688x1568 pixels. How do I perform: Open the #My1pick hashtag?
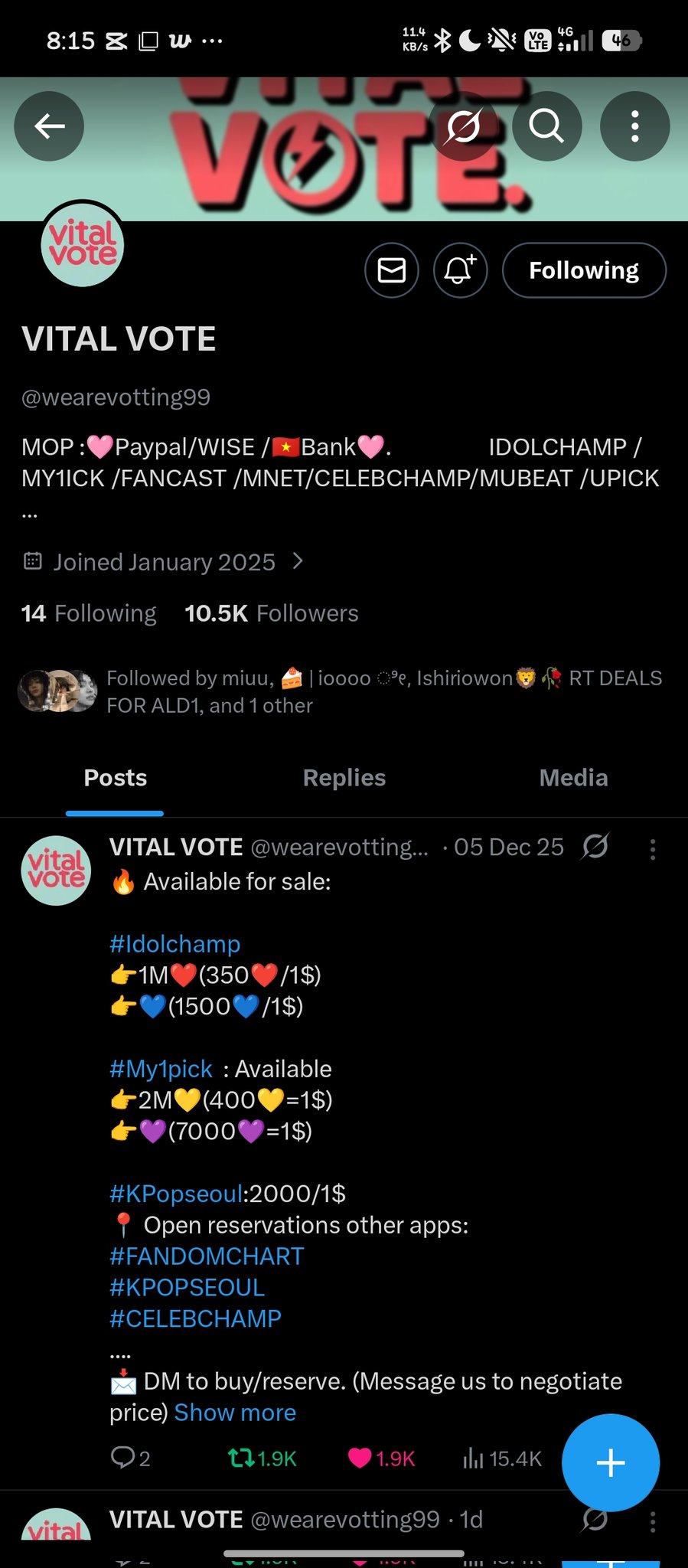(x=161, y=1069)
